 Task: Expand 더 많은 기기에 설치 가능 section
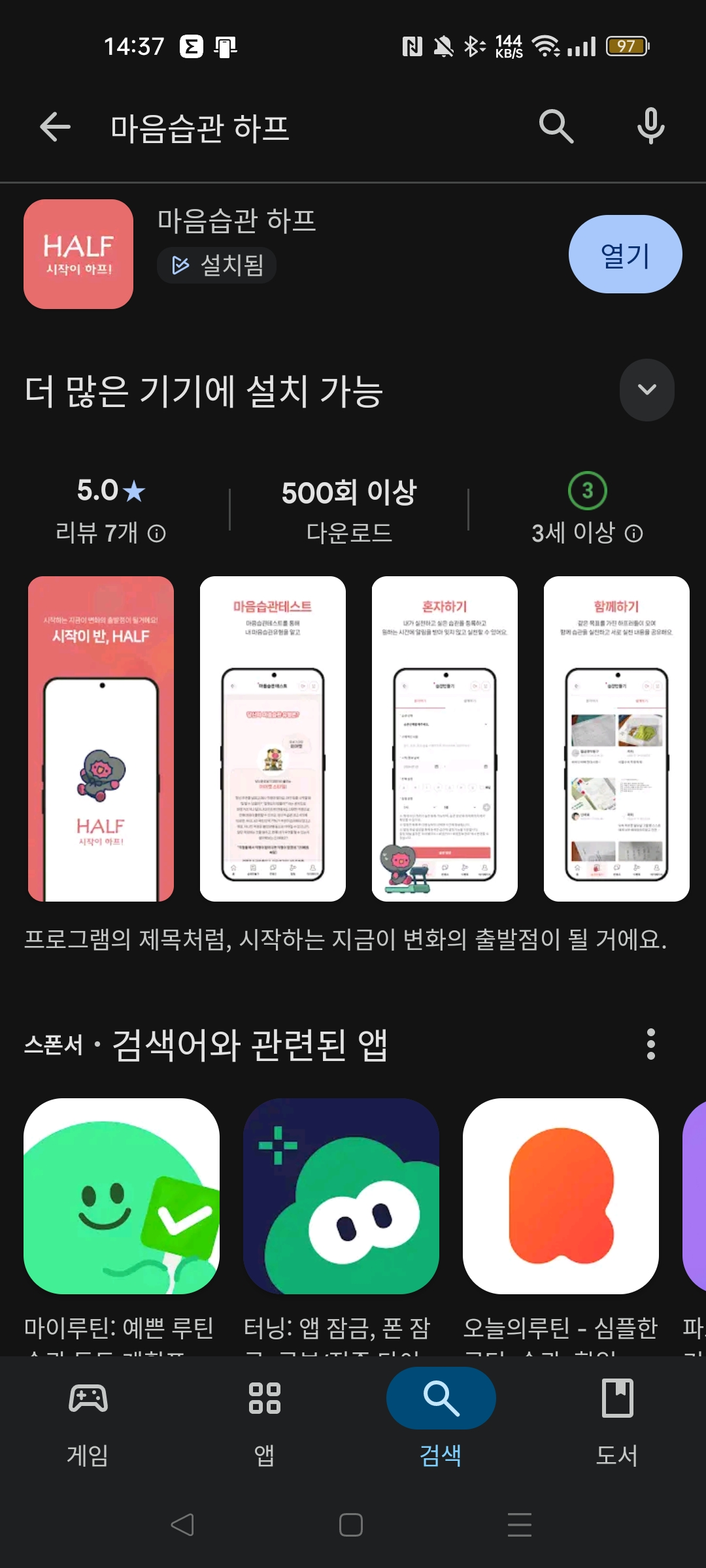coord(647,390)
